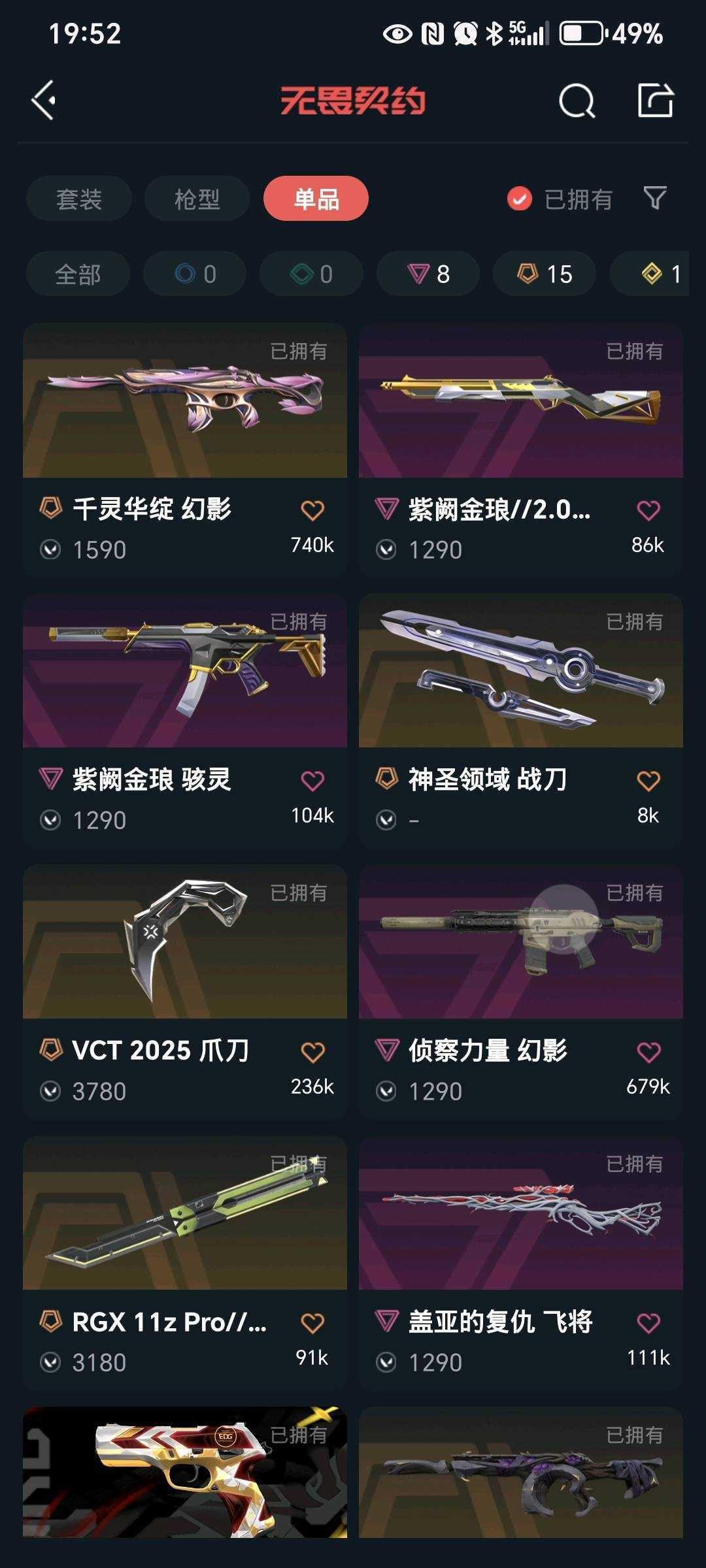Favorite the VCT 2025 爪刀 skin
This screenshot has height=1568, width=706.
click(312, 1052)
